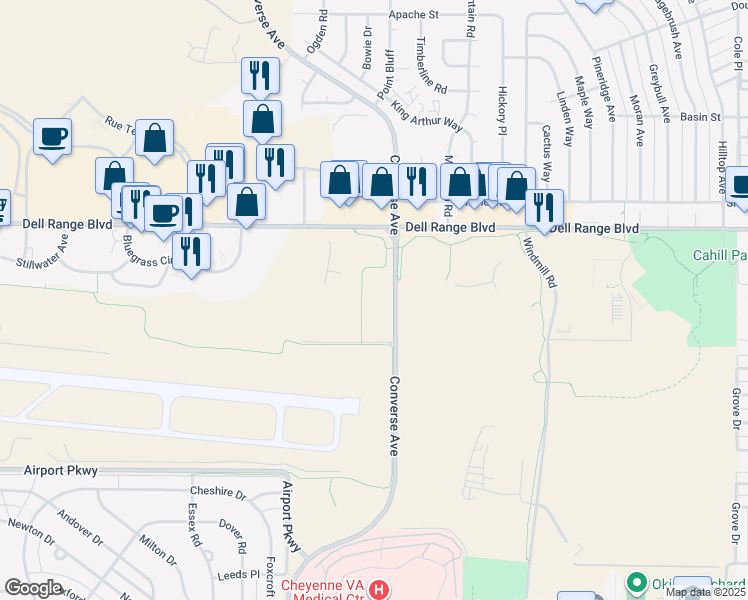The width and height of the screenshot is (748, 600).
Task: Select the restaurant marker on Converse Ave
Action: point(417,183)
